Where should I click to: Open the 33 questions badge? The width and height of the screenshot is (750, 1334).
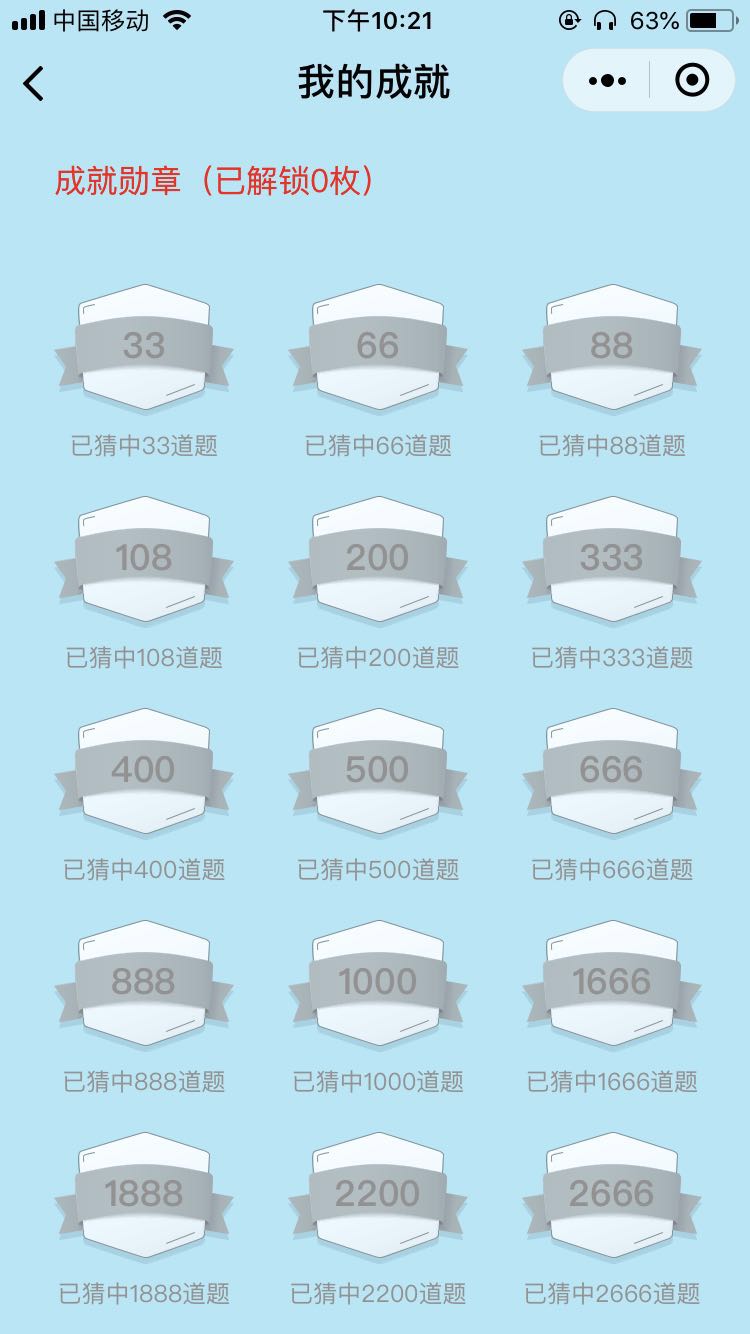144,348
